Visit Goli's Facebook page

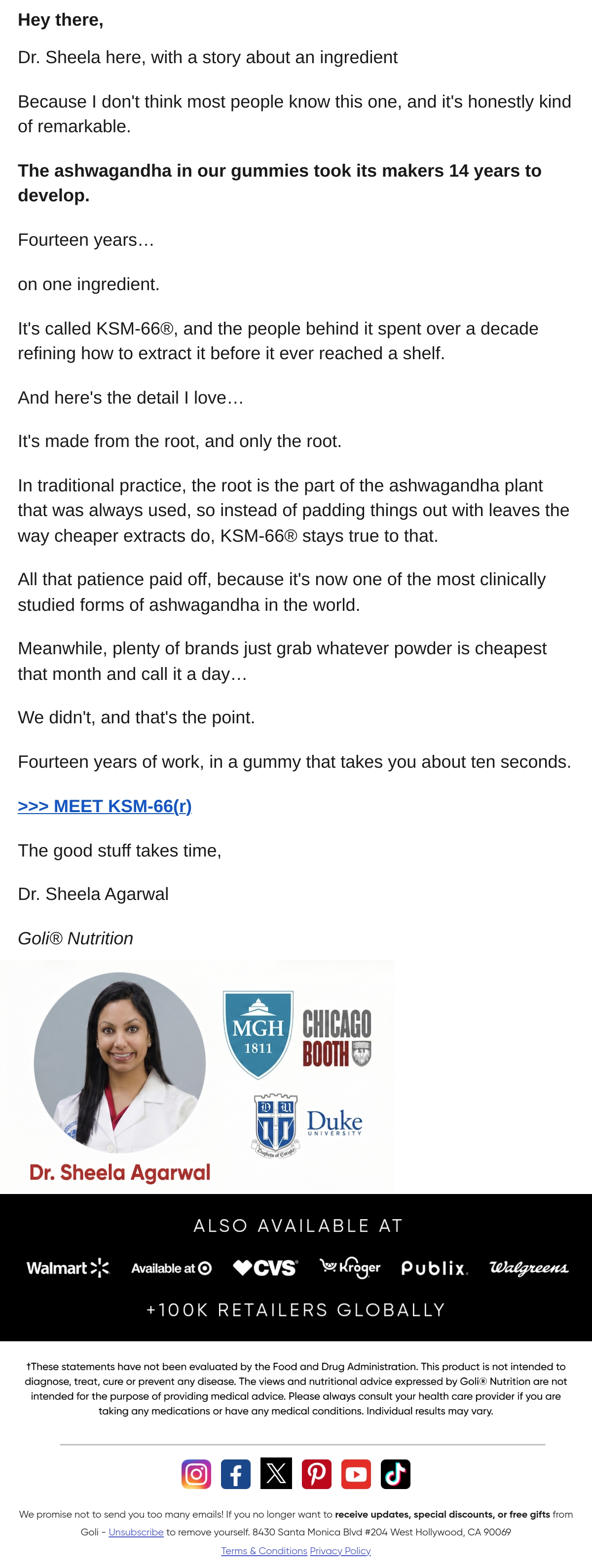236,1474
